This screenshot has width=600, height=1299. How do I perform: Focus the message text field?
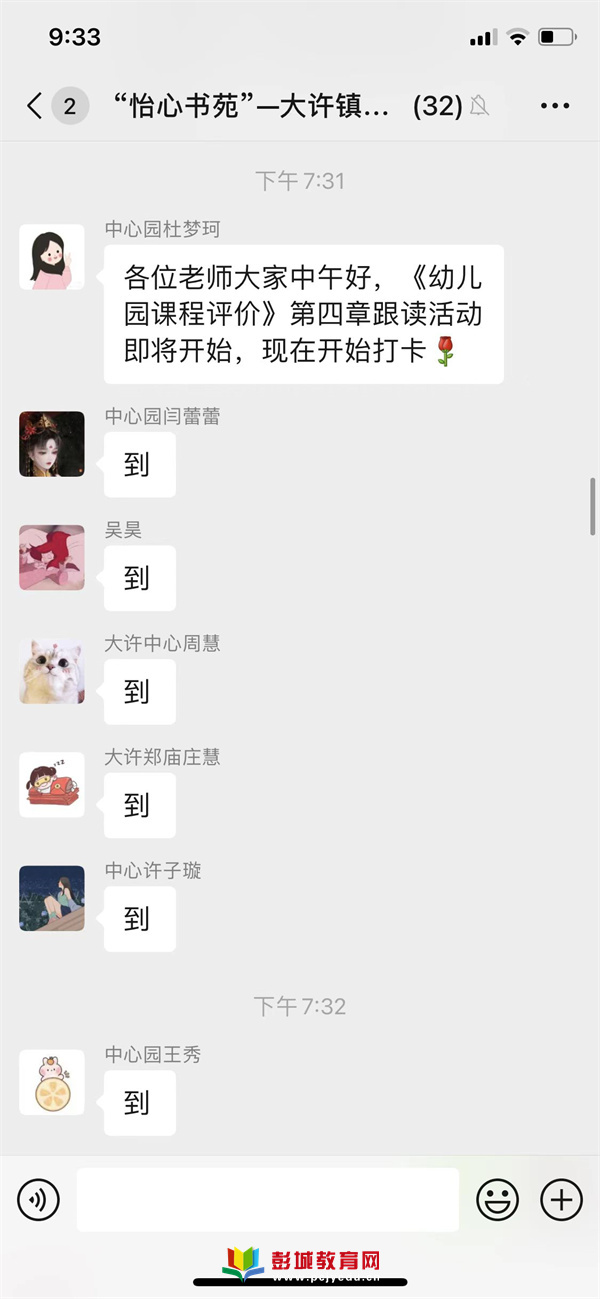pyautogui.click(x=267, y=1199)
